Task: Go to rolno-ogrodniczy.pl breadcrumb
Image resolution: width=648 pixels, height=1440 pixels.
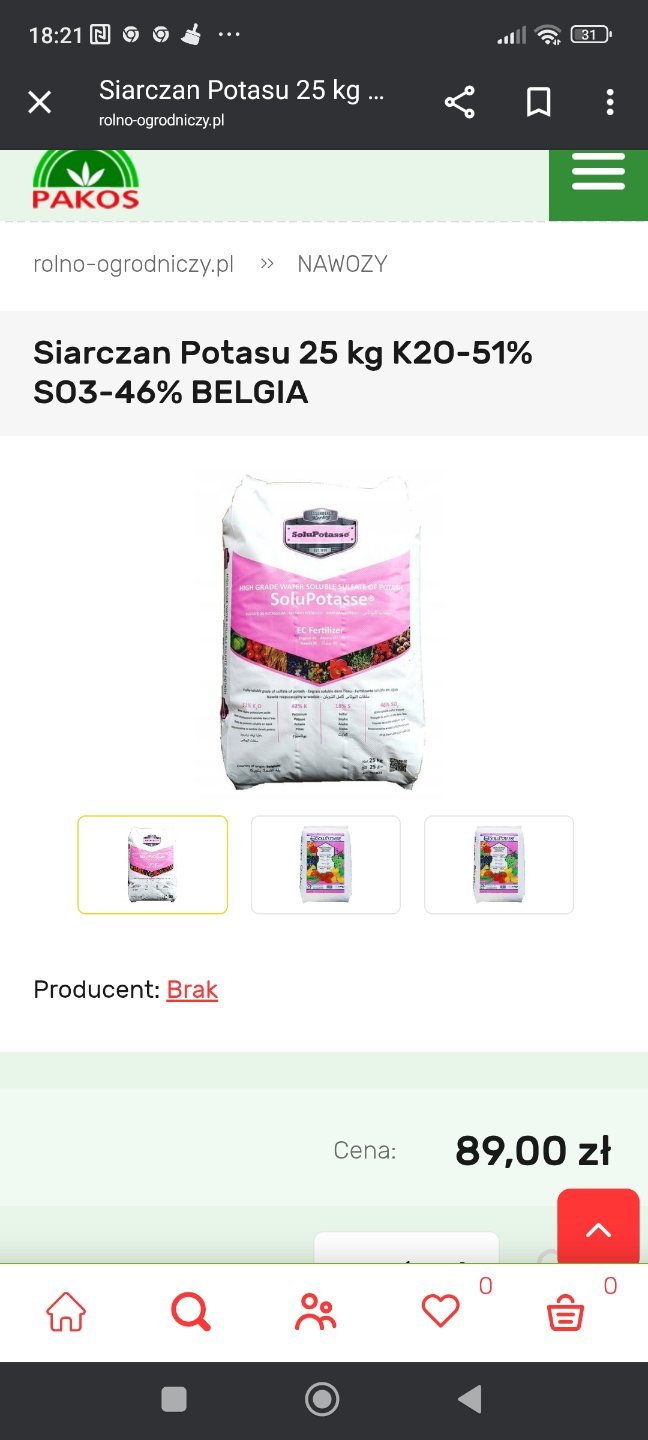Action: pos(133,264)
